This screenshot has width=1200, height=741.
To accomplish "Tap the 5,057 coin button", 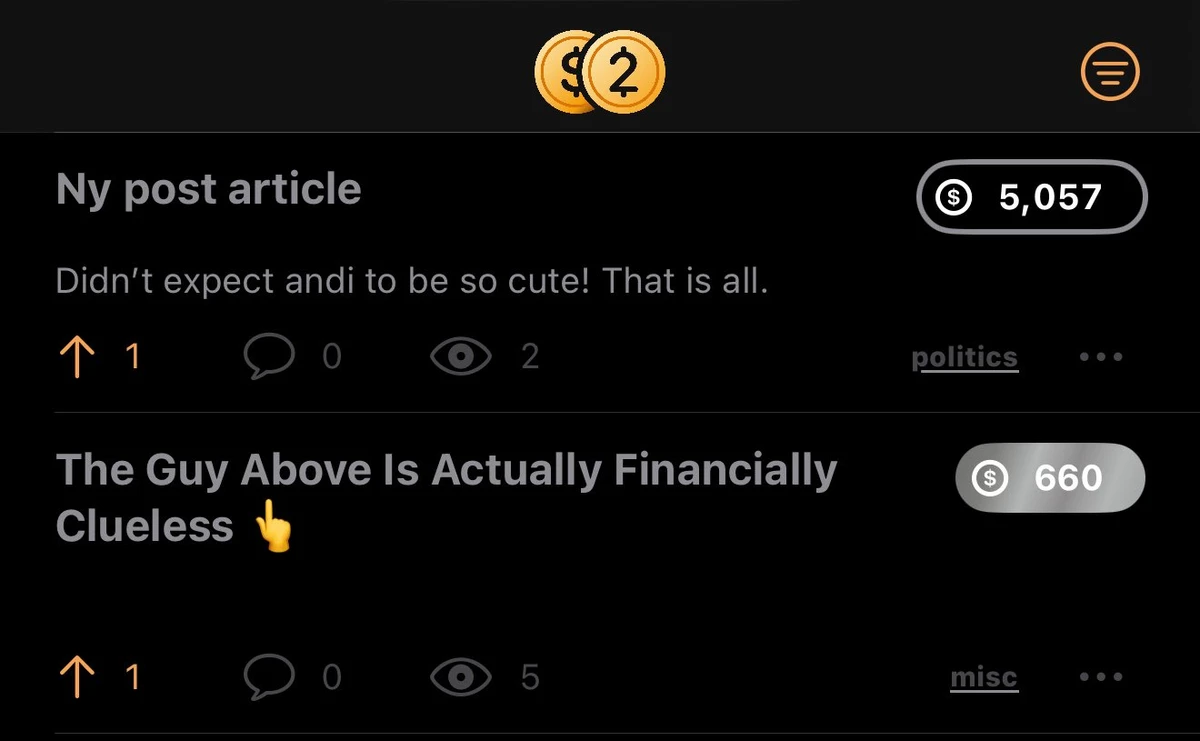I will coord(1031,197).
